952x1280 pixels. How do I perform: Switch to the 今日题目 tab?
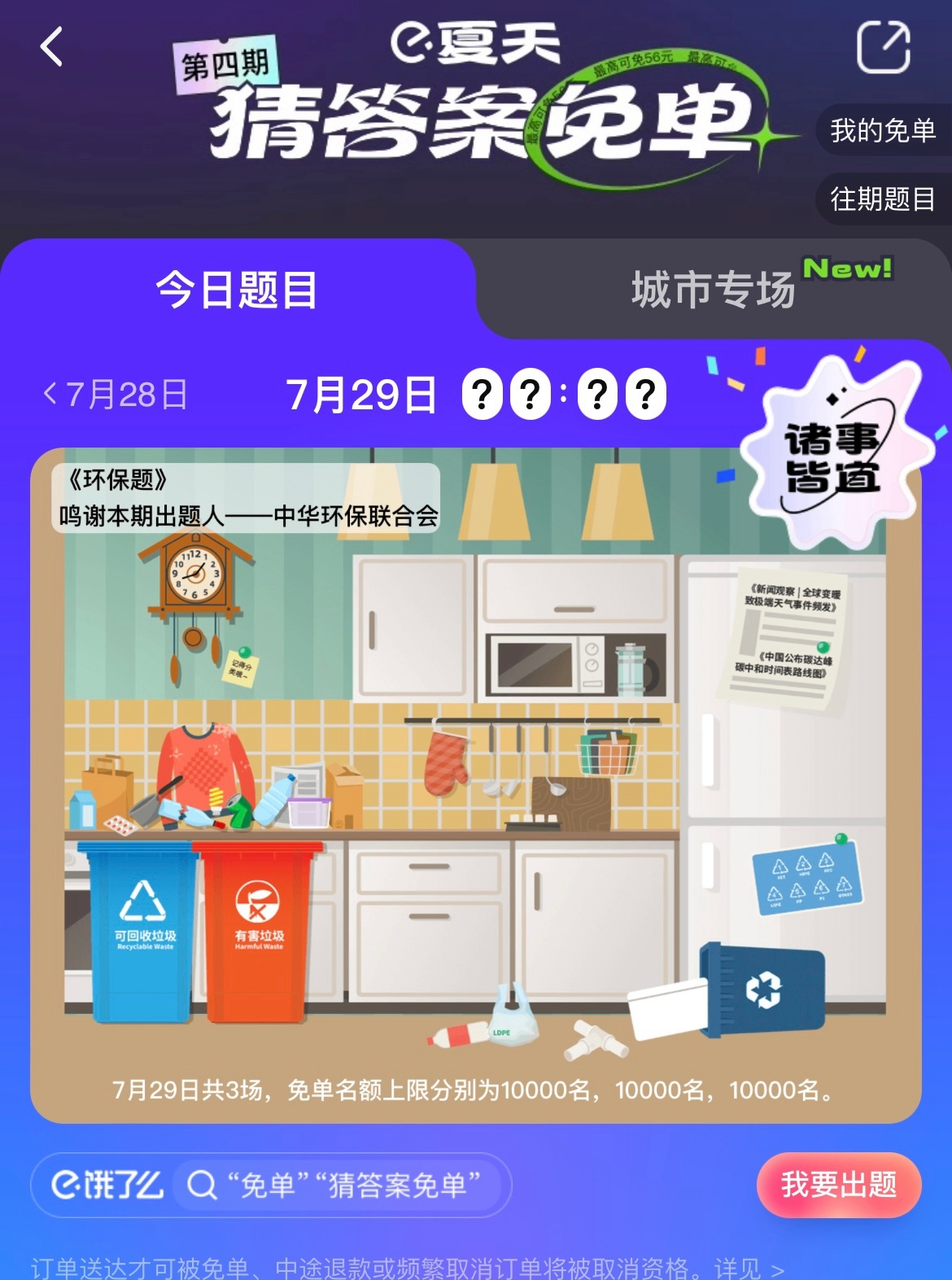[236, 291]
